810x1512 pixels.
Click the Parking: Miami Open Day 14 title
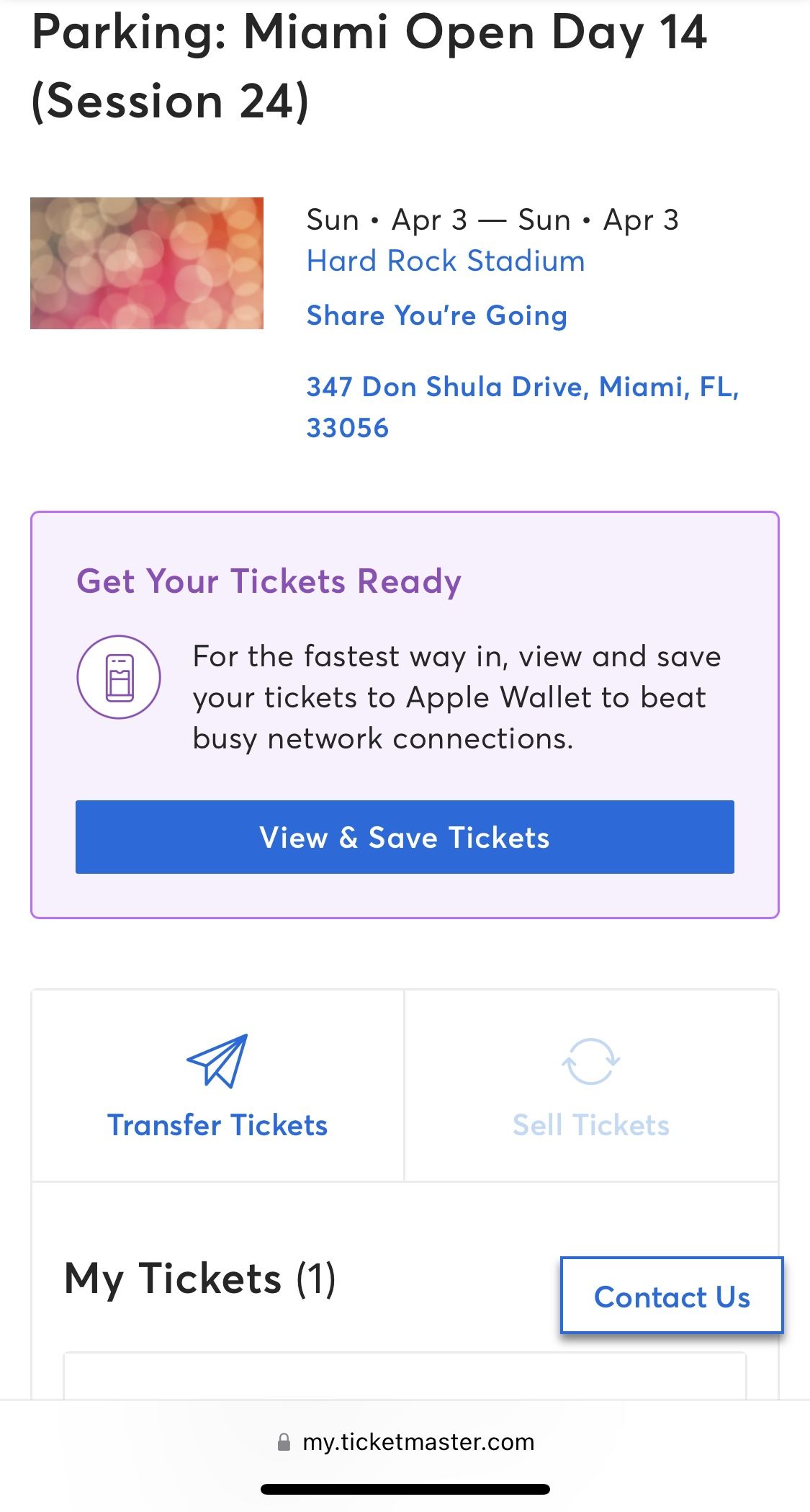click(x=371, y=65)
